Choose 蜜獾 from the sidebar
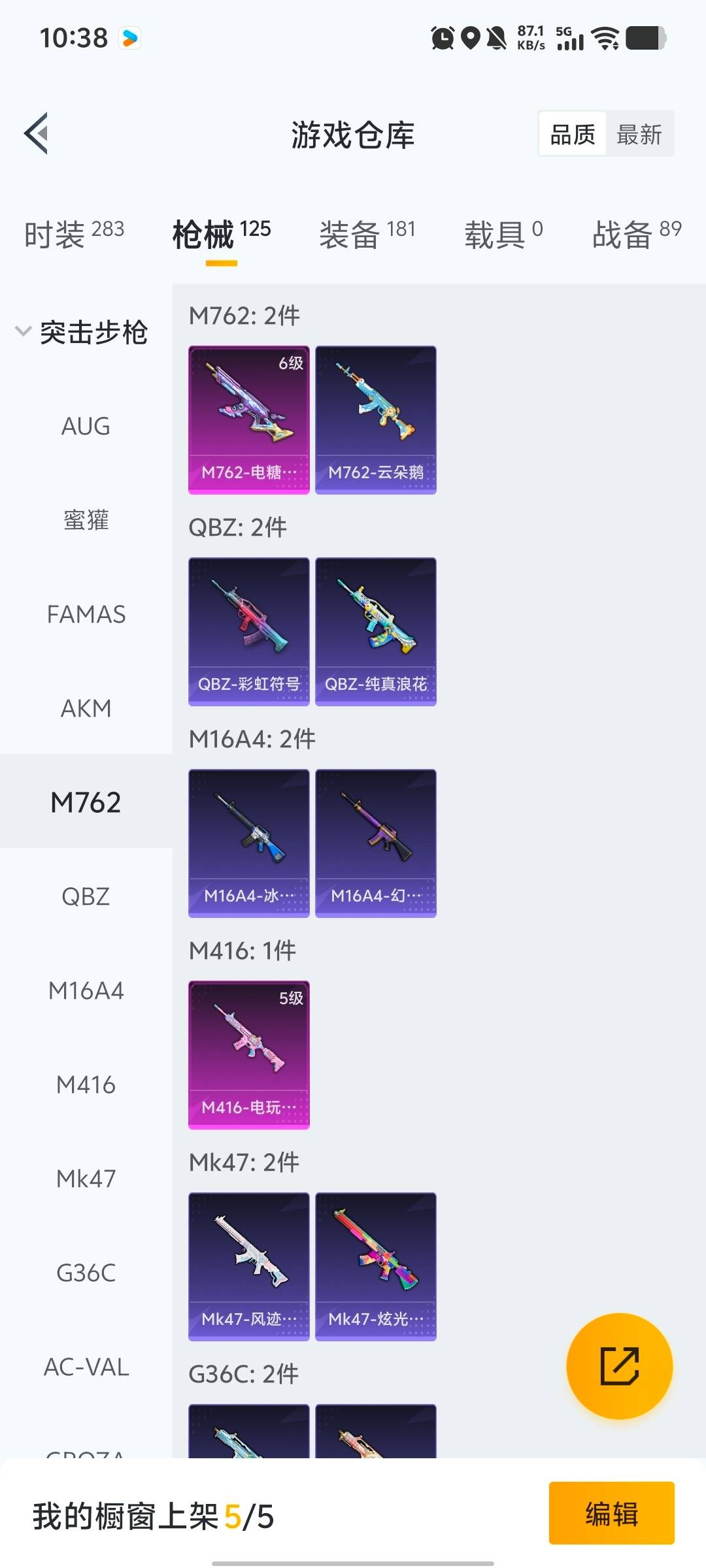The width and height of the screenshot is (706, 1568). click(86, 520)
